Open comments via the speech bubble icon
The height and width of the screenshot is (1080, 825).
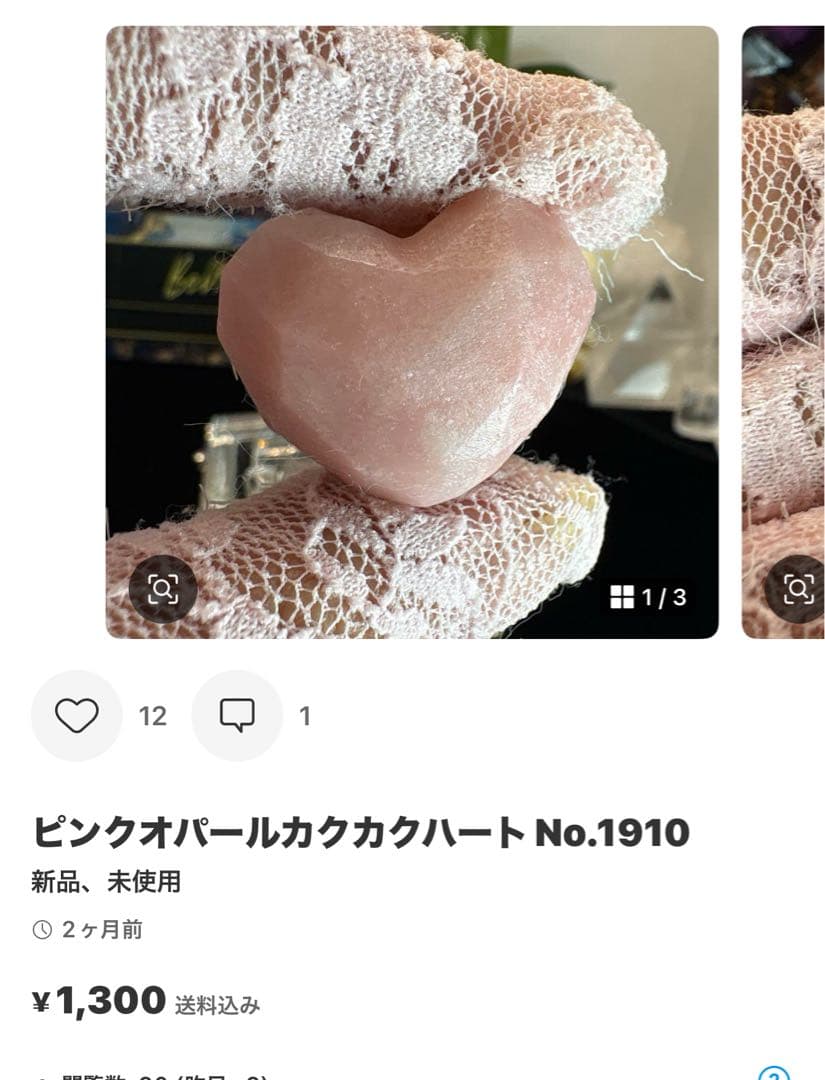pos(238,716)
